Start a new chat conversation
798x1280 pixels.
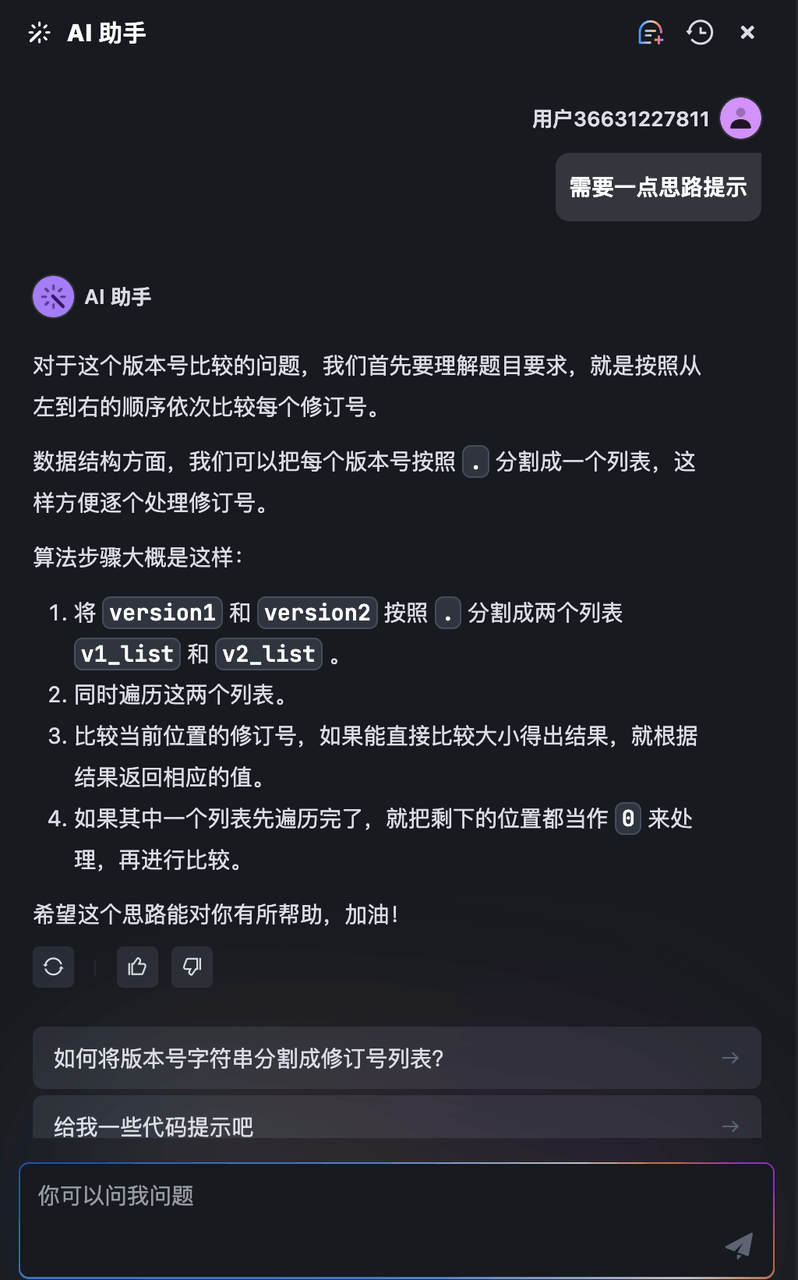(651, 33)
